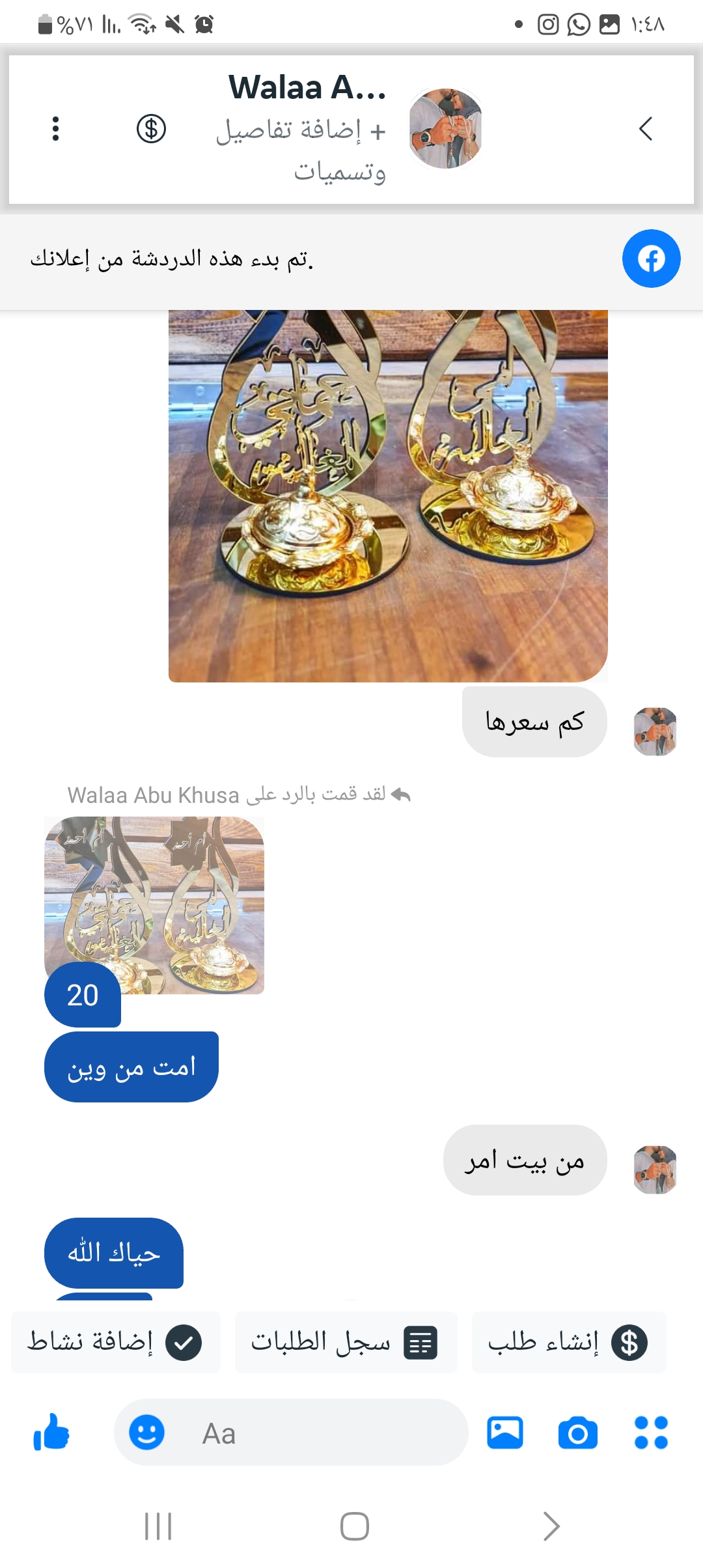Open the three-dot overflow menu
This screenshot has width=703, height=1568.
[x=56, y=129]
